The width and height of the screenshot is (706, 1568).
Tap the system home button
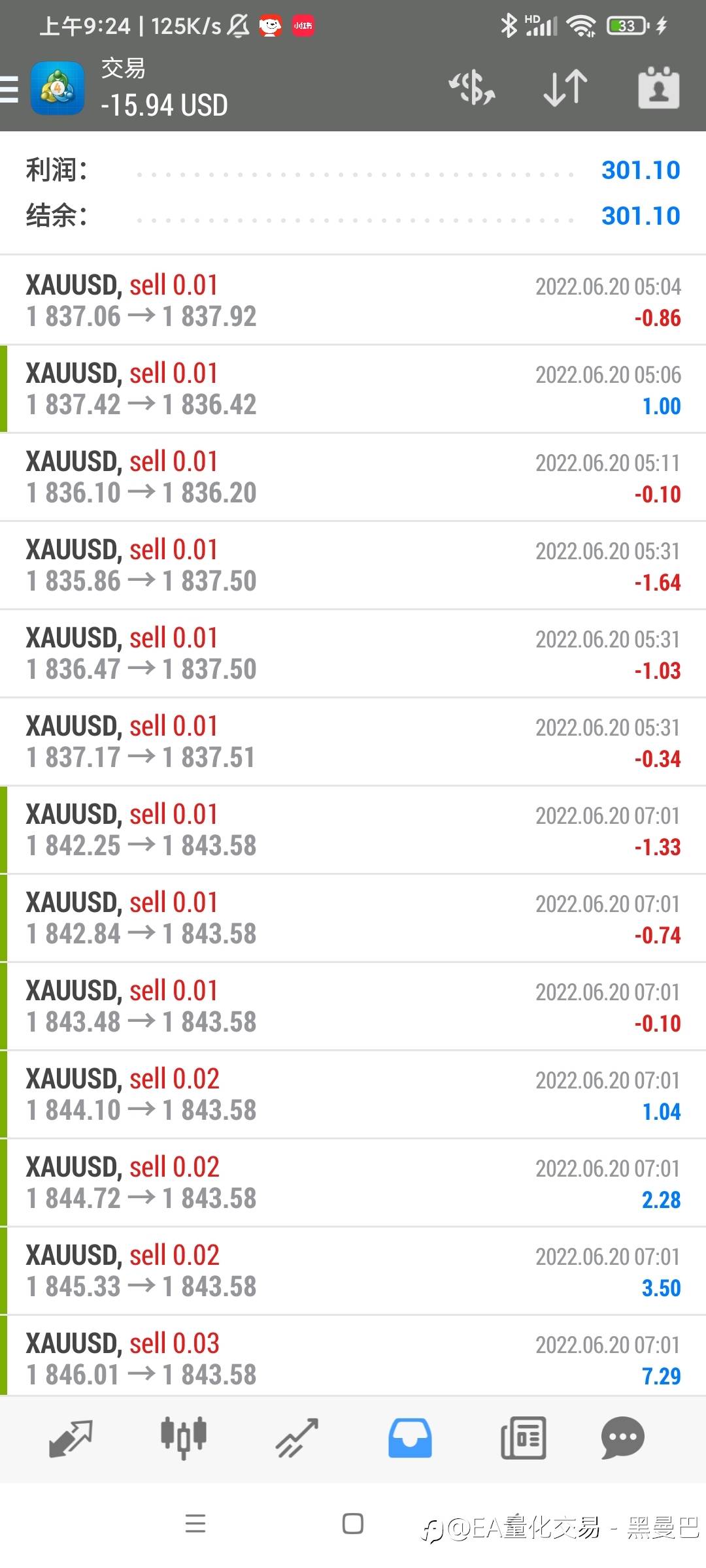353,1524
